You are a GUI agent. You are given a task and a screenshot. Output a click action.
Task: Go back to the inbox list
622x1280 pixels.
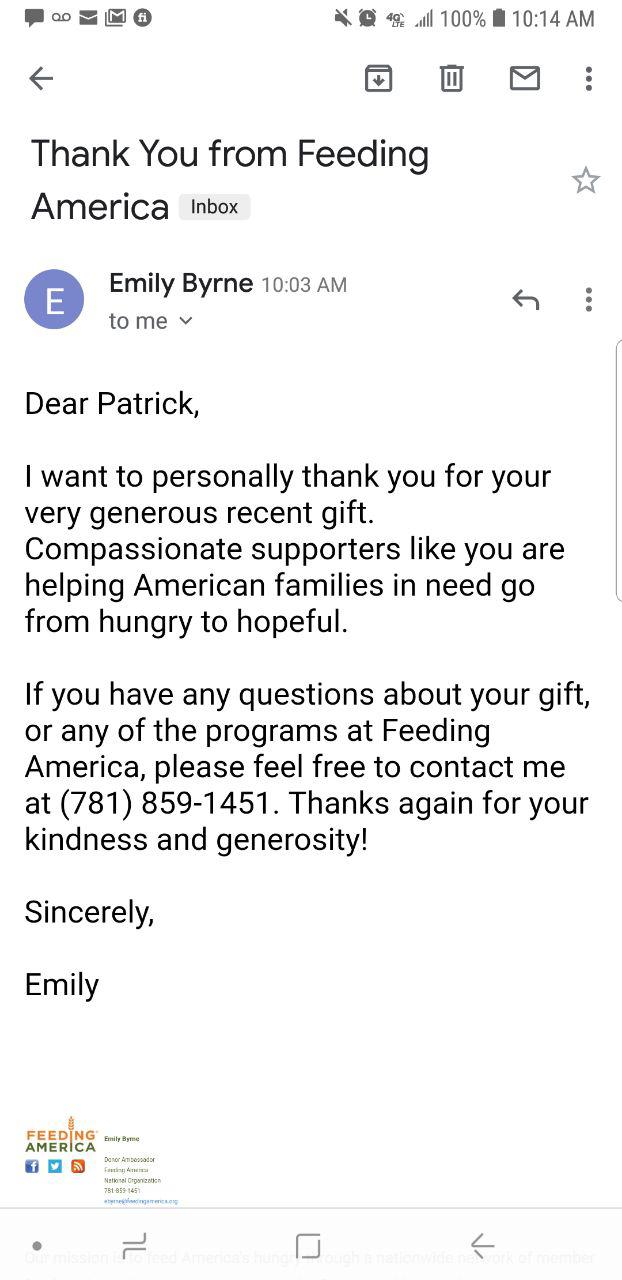point(41,78)
